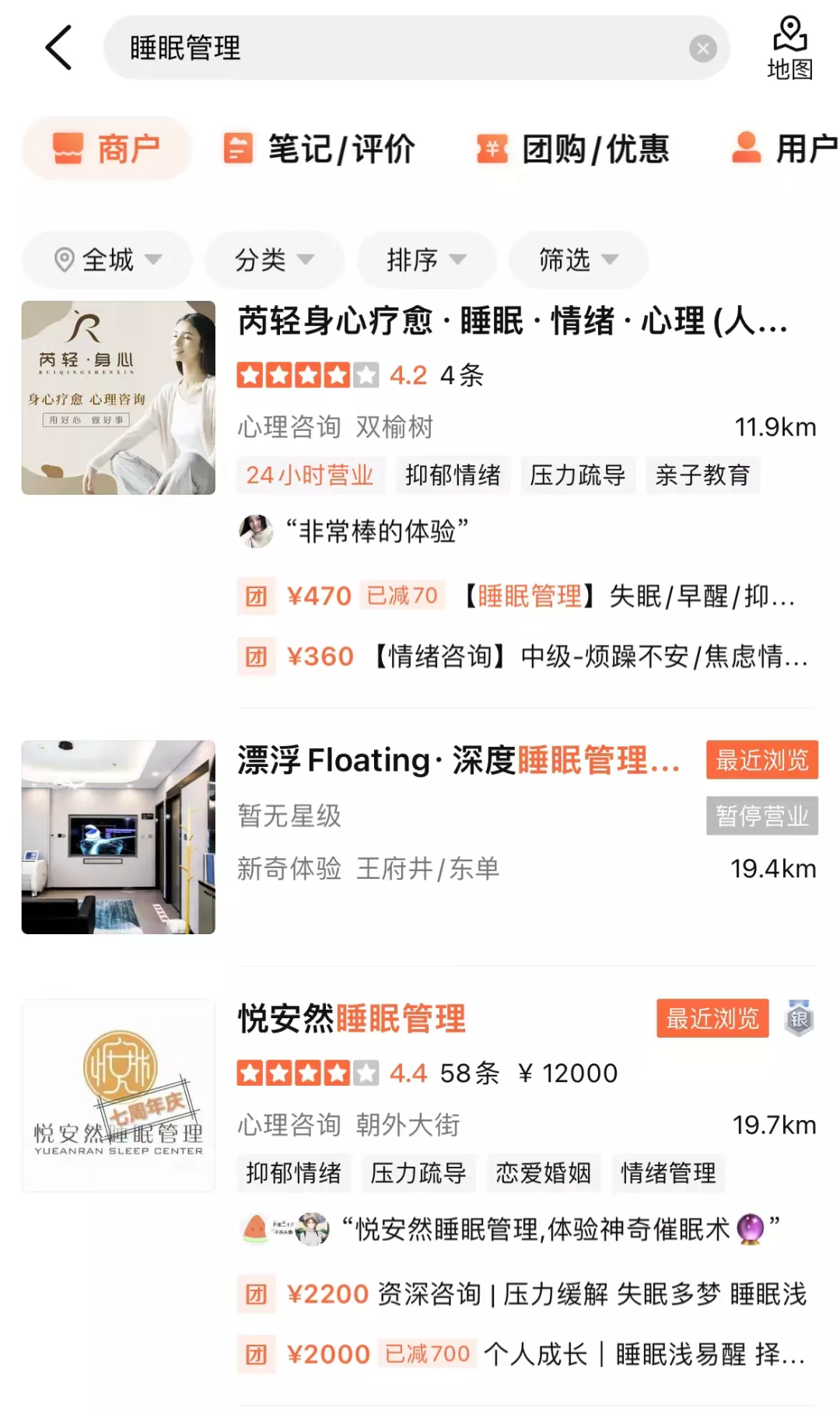Open the 筛选 filter dropdown
Image resolution: width=840 pixels, height=1411 pixels.
click(578, 260)
